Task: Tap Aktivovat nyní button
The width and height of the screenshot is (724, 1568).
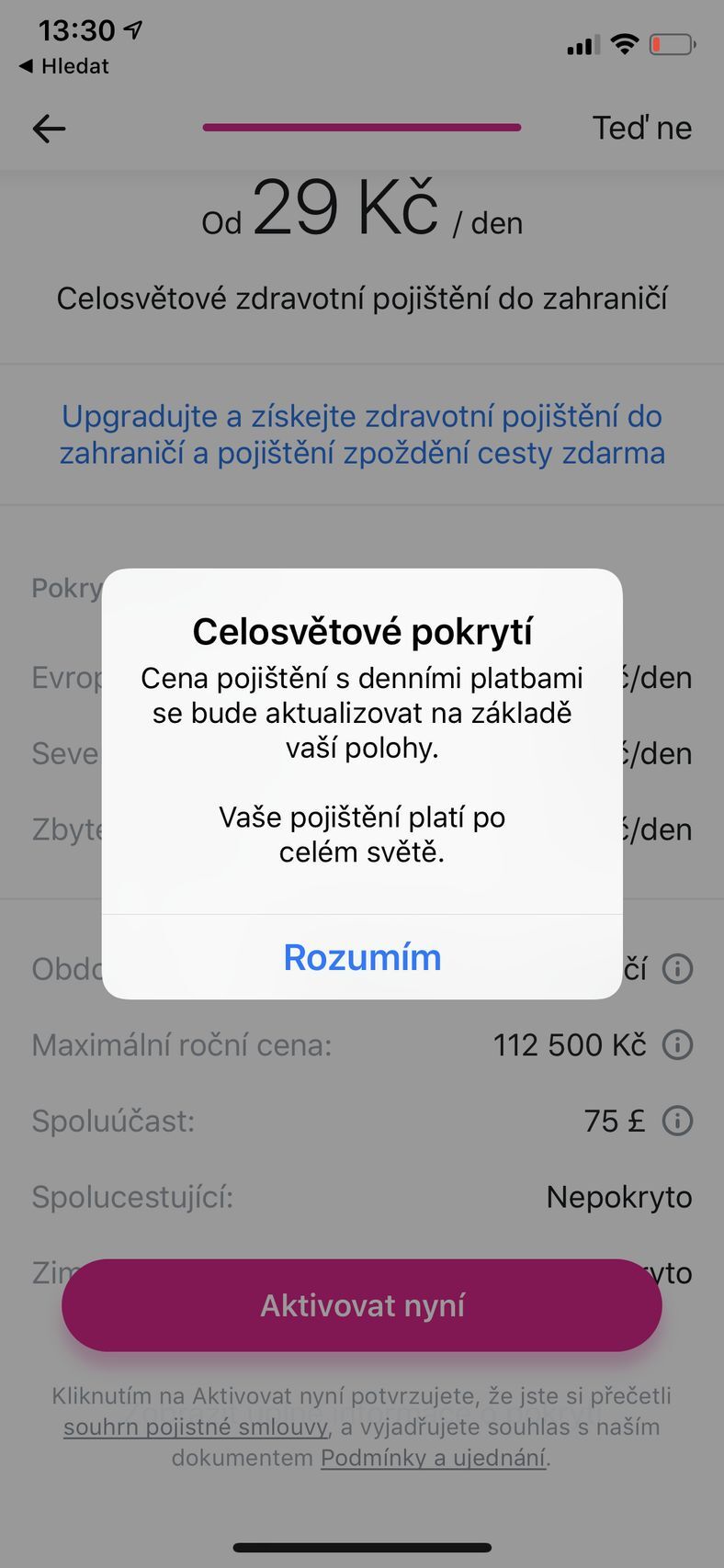Action: pos(362,1305)
